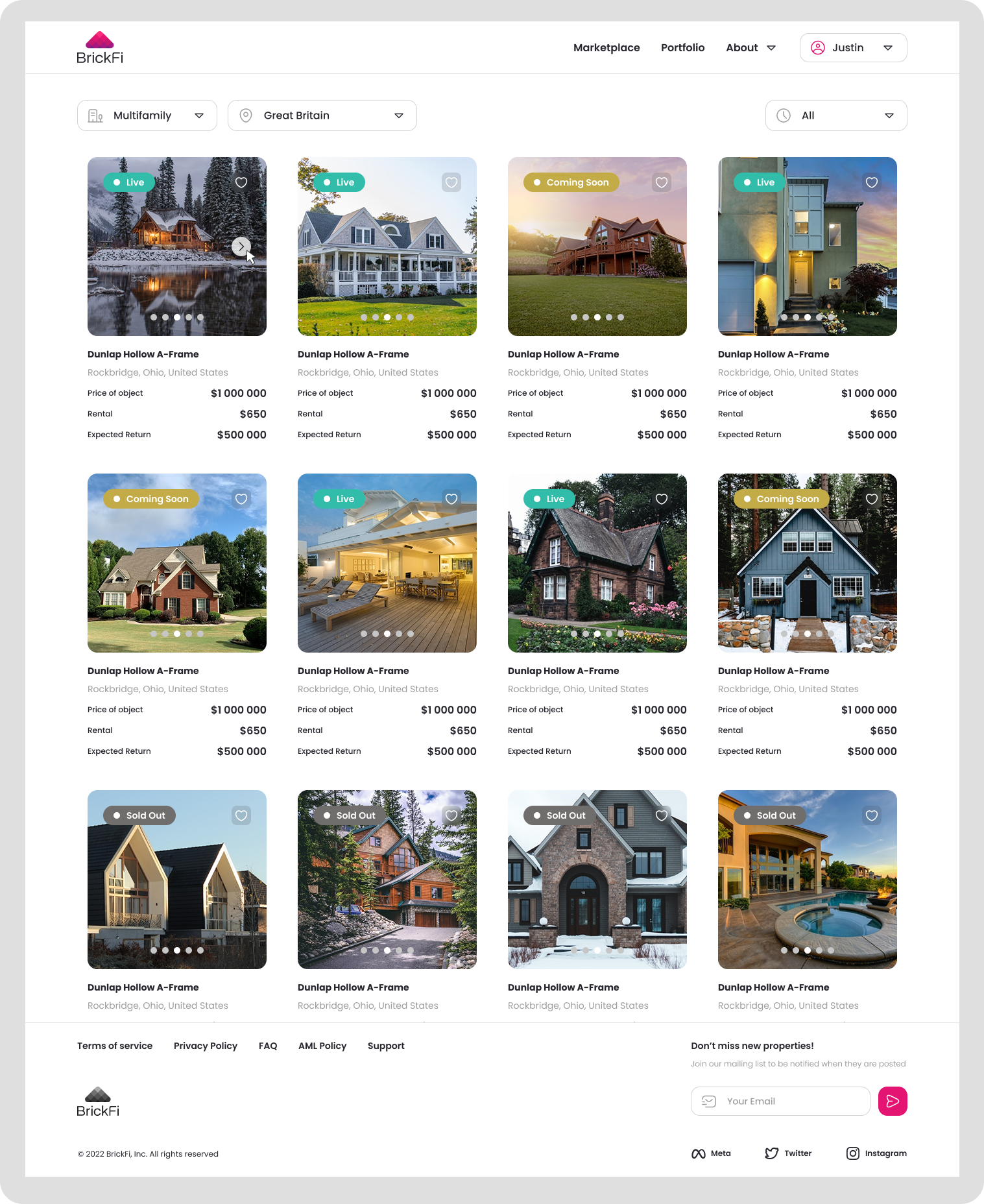Expand the About menu
This screenshot has height=1204, width=984.
click(x=750, y=48)
